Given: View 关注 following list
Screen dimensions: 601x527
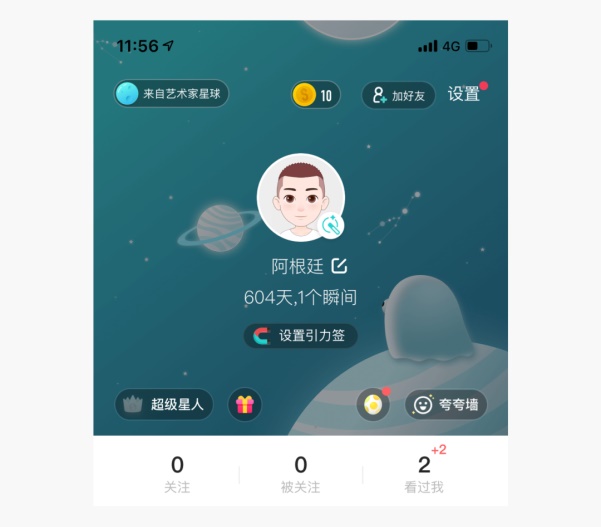Looking at the screenshot, I should tap(177, 473).
